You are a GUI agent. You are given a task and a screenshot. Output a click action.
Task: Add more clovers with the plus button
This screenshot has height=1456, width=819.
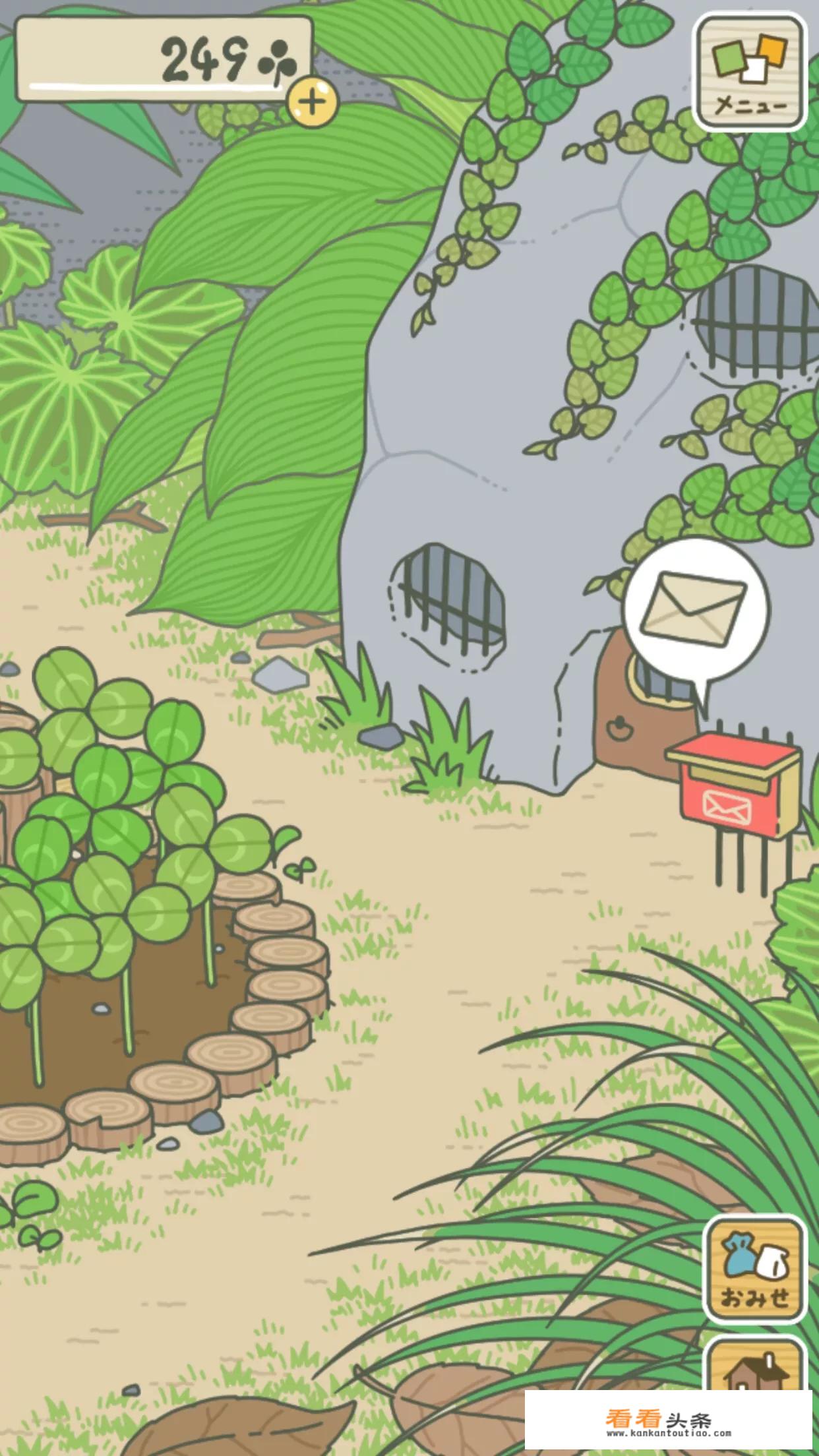[312, 102]
